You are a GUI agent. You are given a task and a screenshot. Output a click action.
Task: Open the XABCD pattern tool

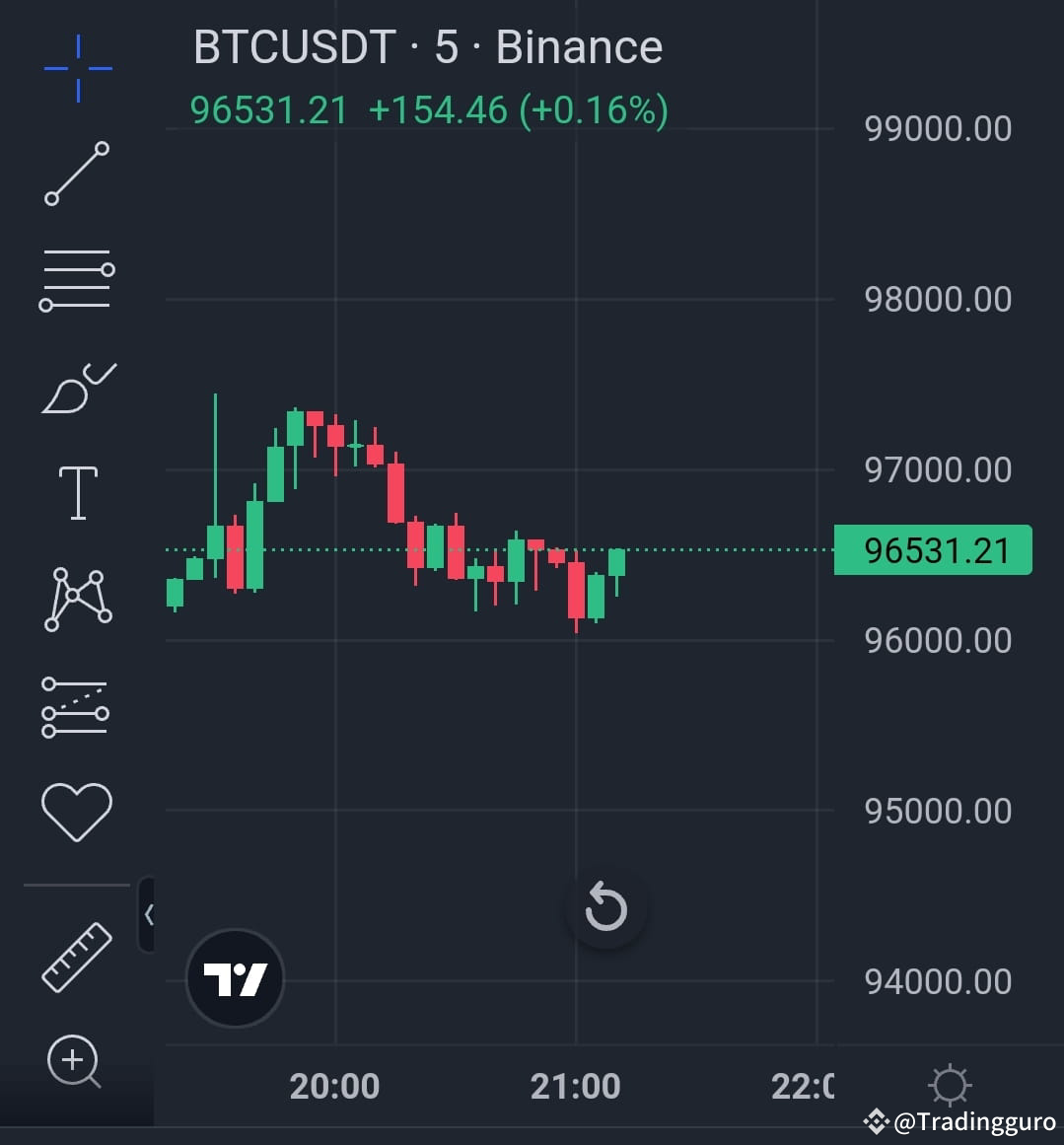(x=77, y=597)
